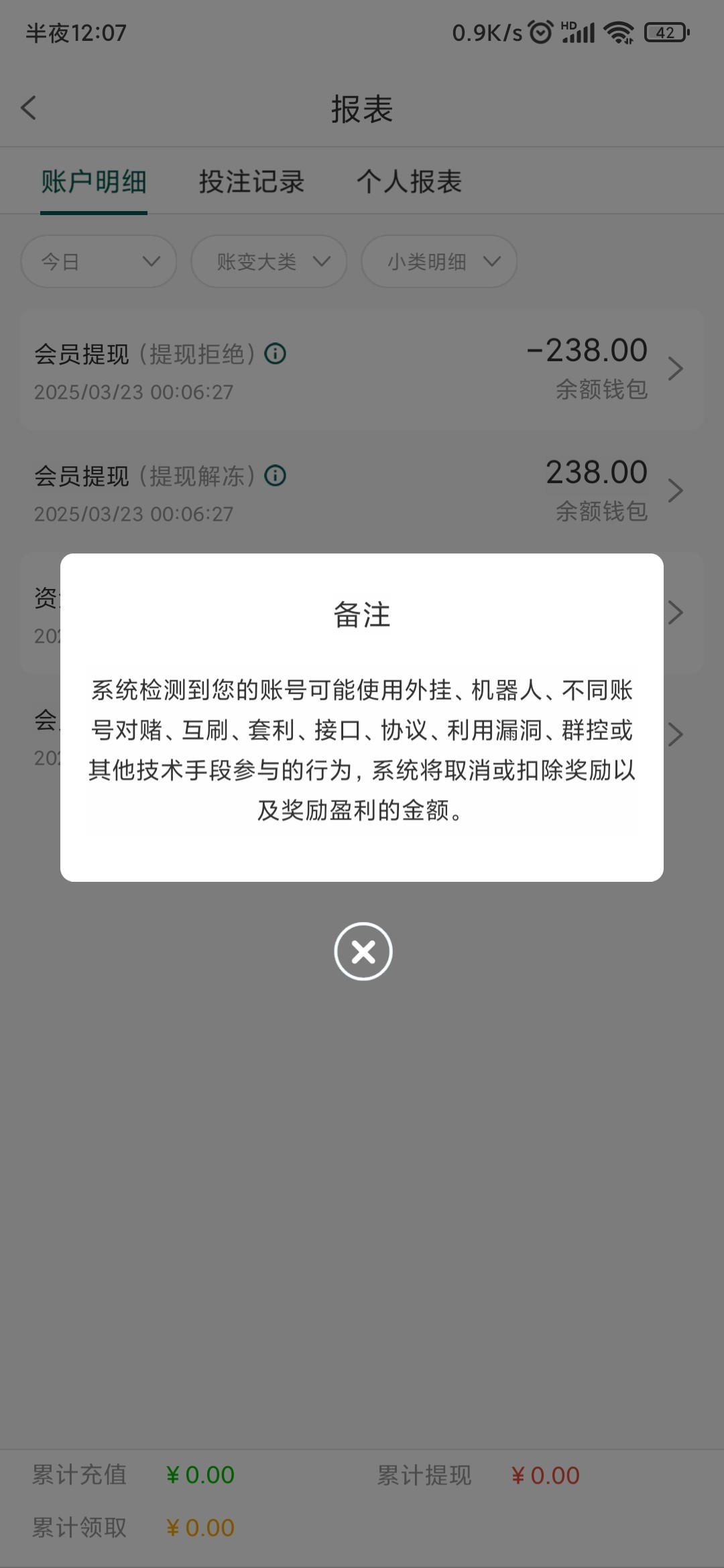Select the 账户明细 tab
Viewport: 724px width, 1568px height.
coord(94,182)
